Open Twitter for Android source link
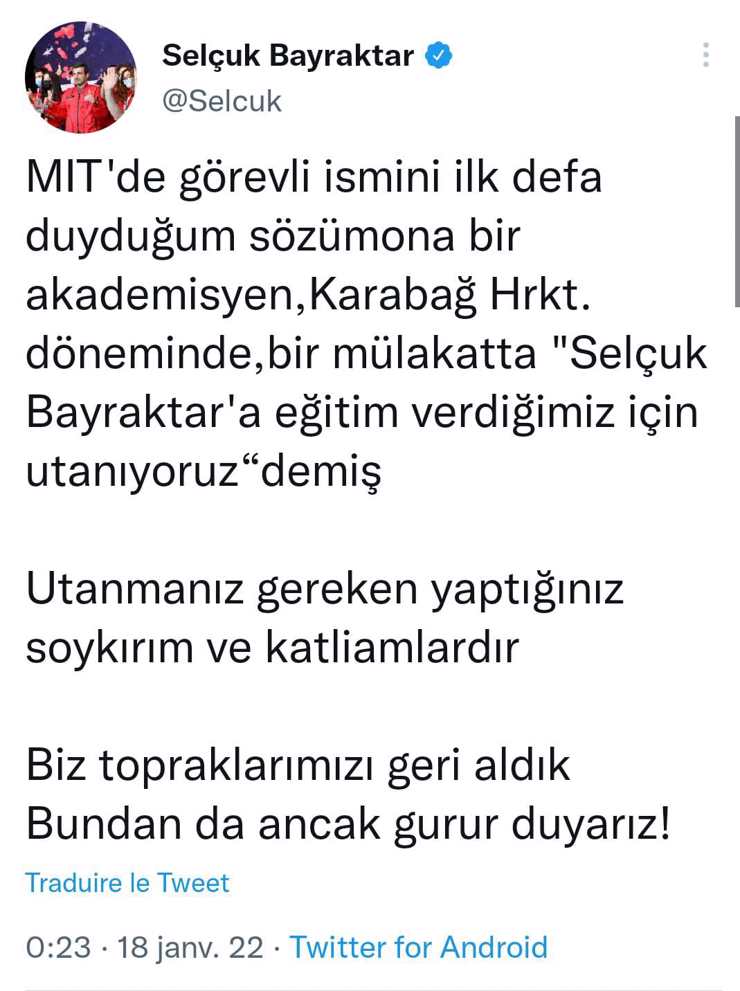The width and height of the screenshot is (740, 991). pos(418,946)
